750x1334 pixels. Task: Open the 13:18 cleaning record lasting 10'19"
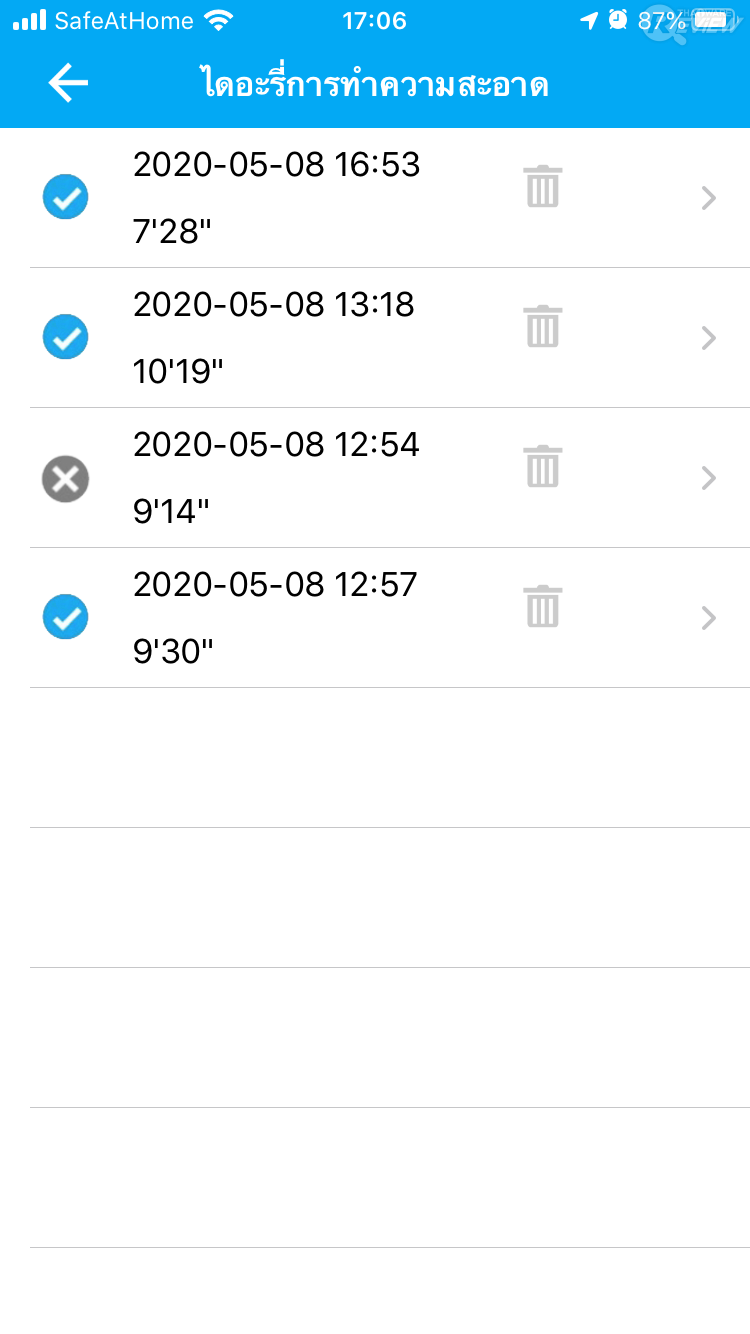708,338
